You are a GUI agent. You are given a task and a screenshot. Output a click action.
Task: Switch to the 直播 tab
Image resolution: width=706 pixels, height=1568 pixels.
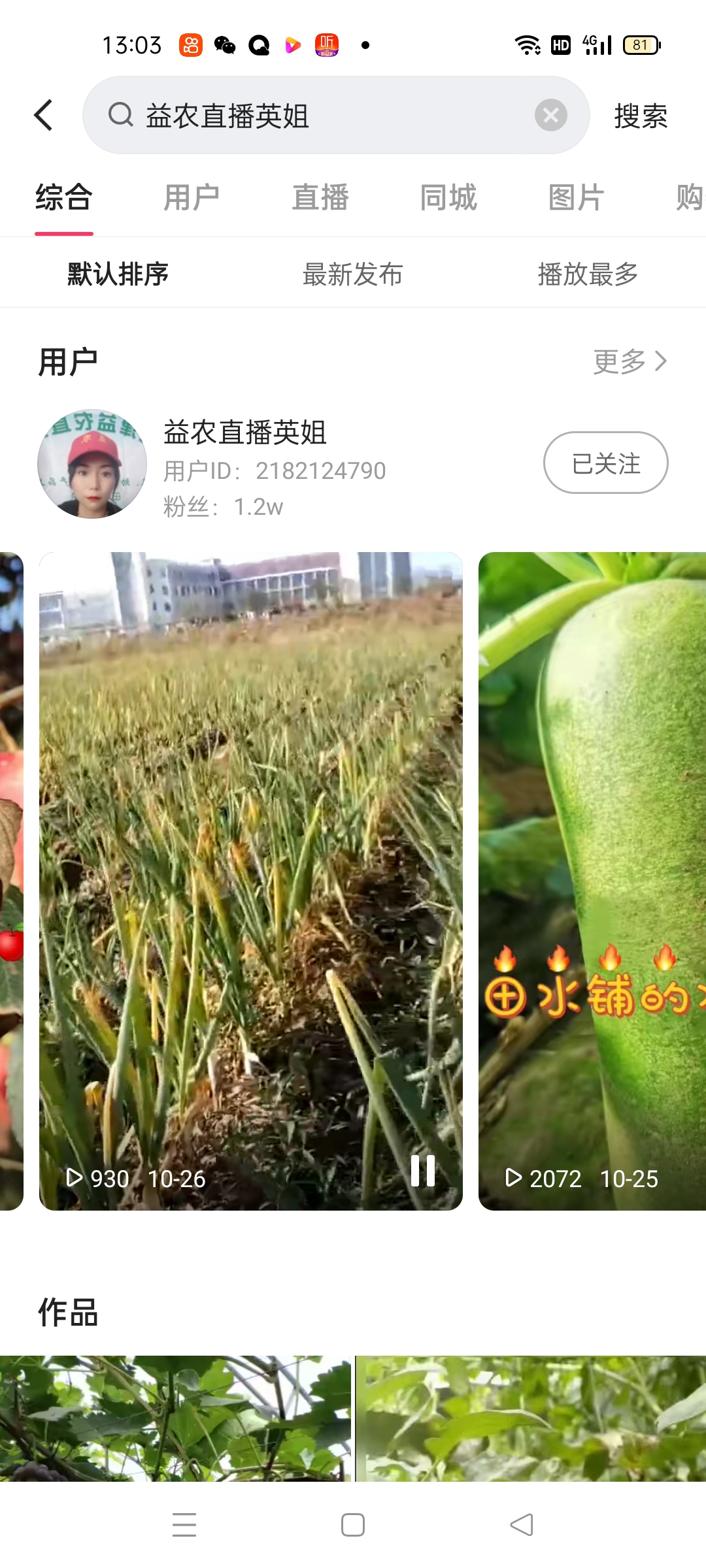pyautogui.click(x=320, y=197)
